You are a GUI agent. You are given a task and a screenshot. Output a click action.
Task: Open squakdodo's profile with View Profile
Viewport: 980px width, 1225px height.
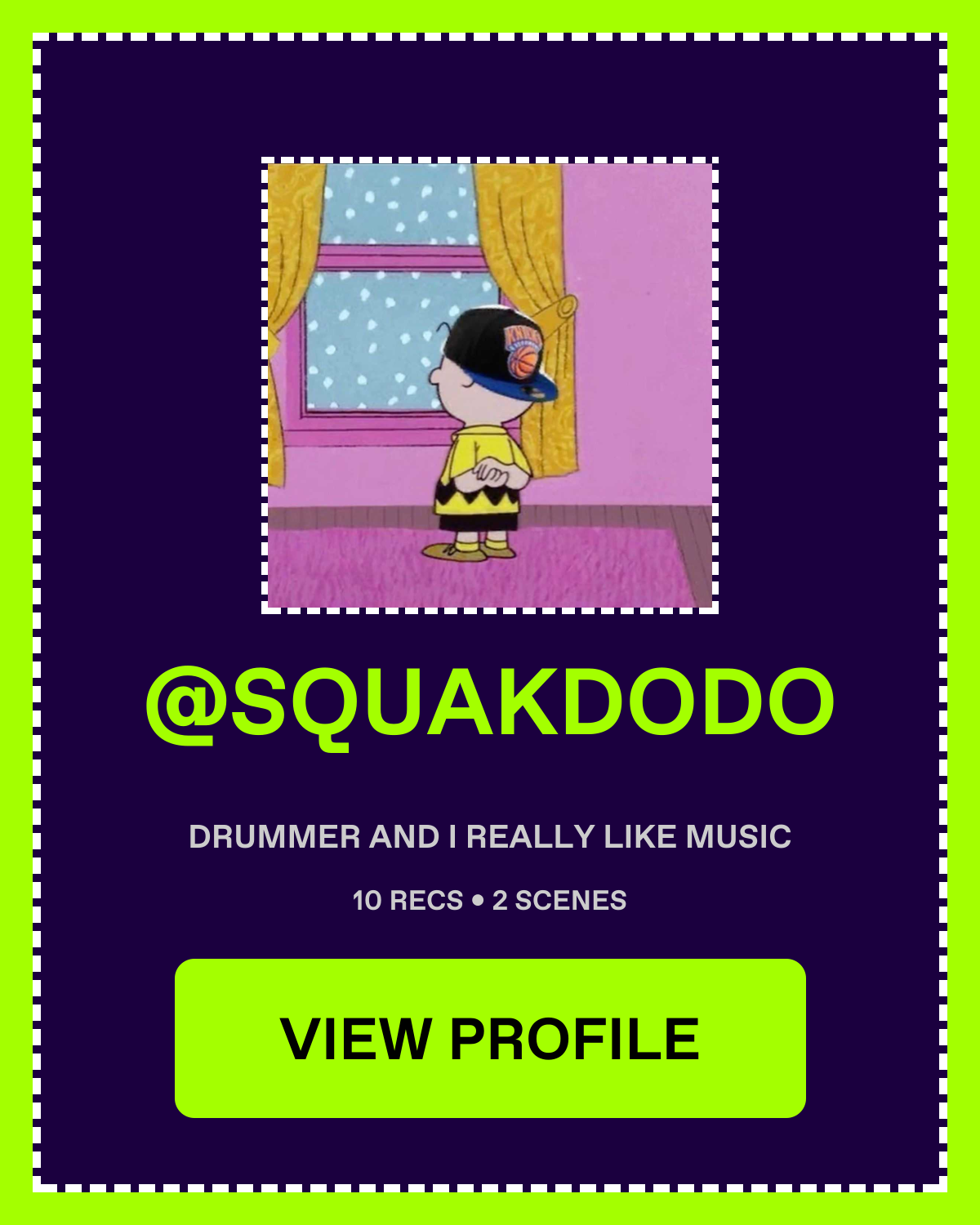490,1038
